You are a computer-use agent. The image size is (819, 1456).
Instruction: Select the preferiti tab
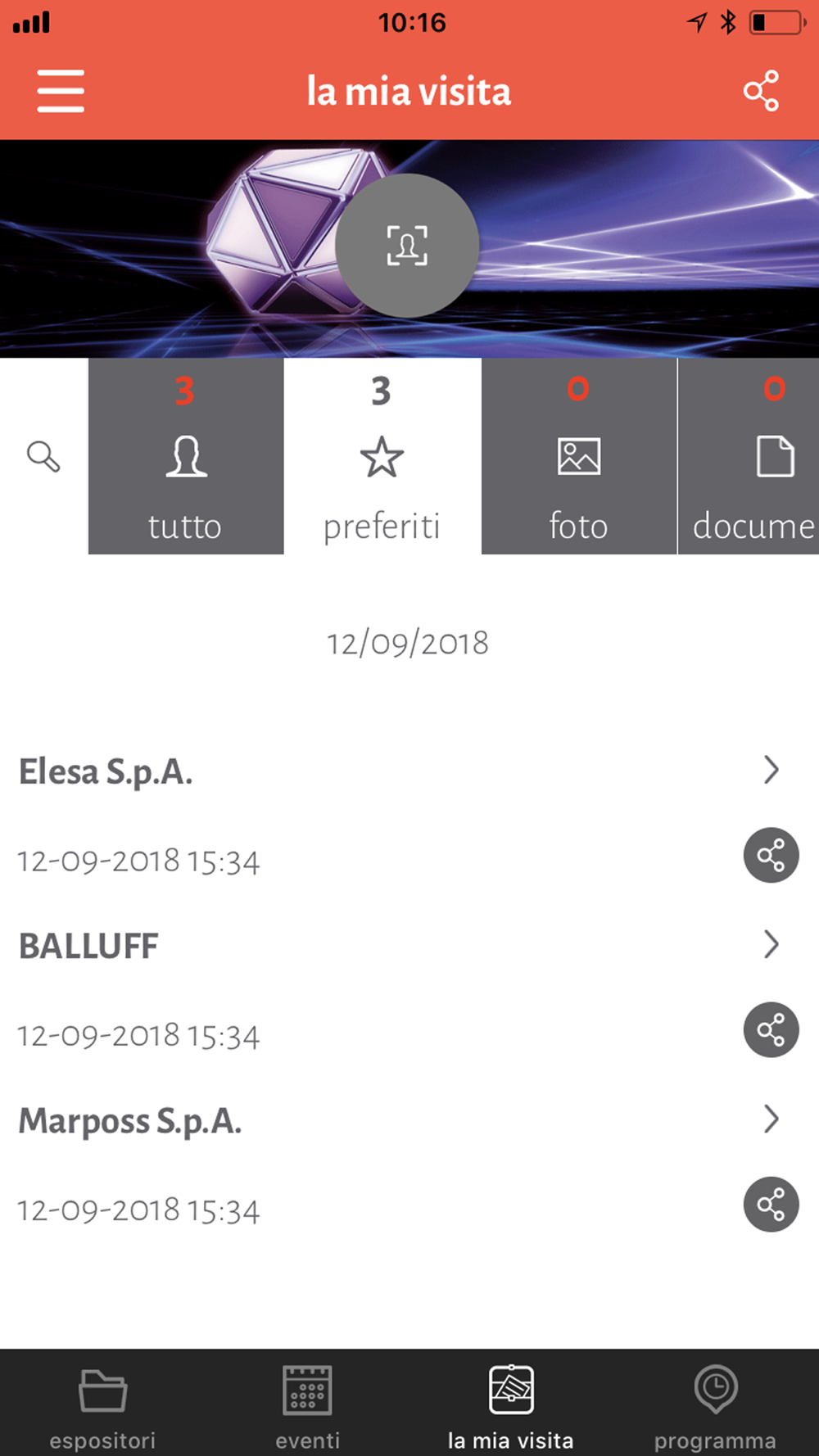(x=382, y=456)
